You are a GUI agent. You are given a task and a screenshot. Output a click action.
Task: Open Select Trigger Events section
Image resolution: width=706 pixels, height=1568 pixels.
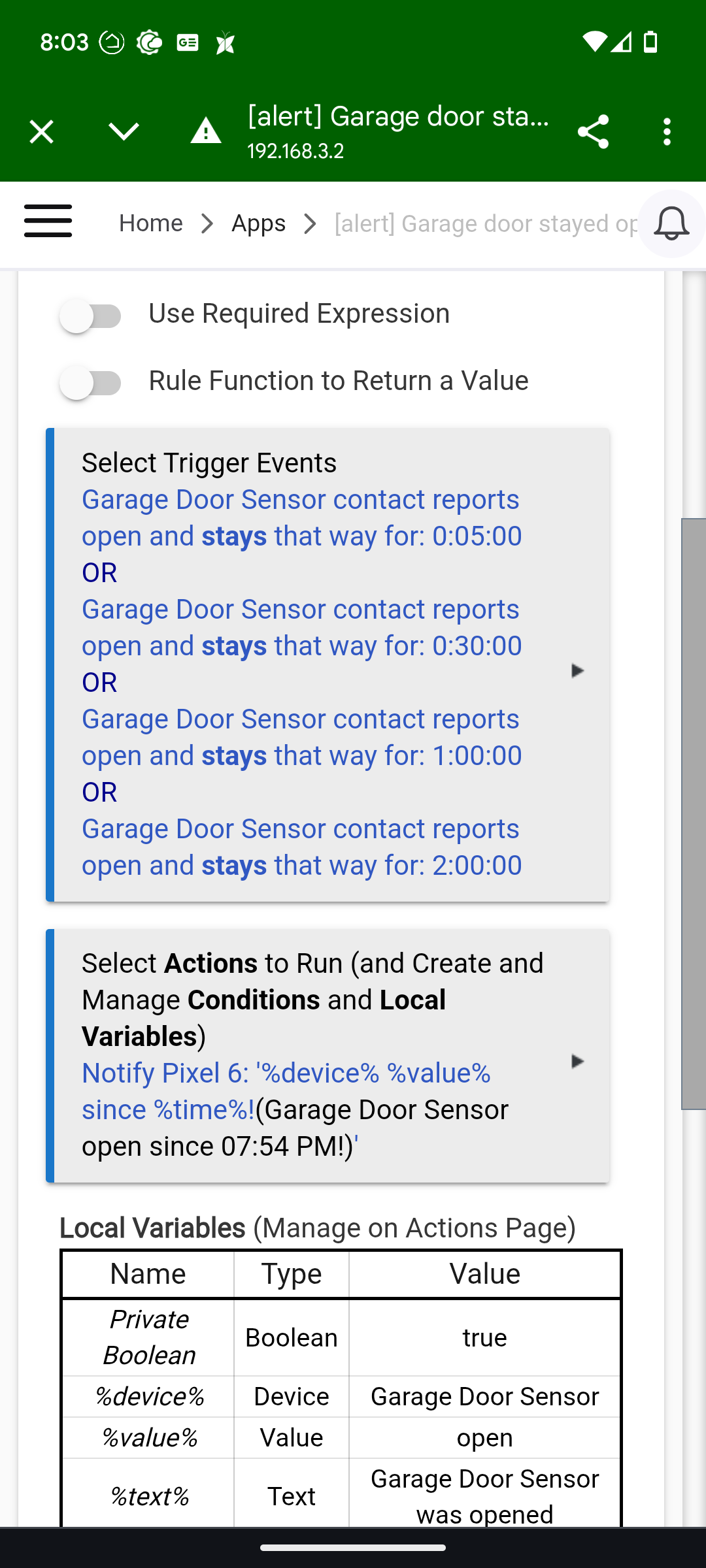click(x=328, y=665)
